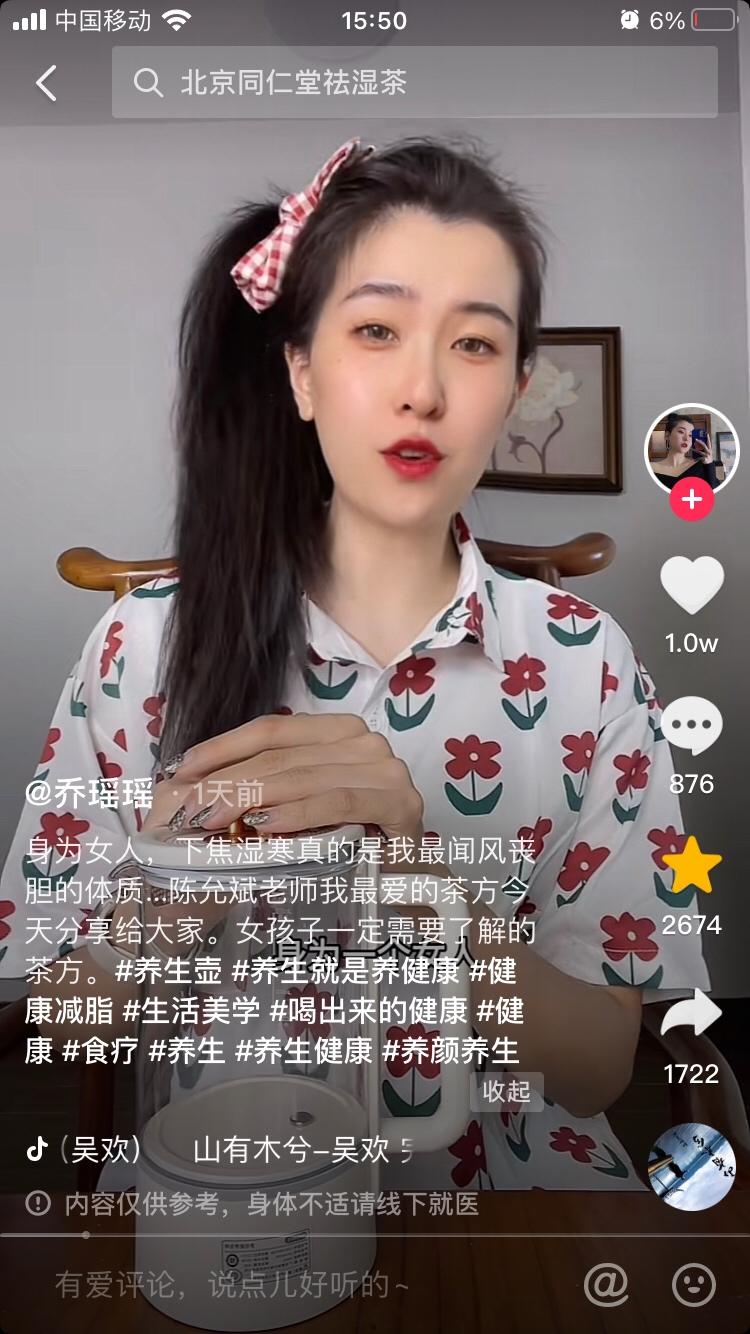Open the 山有木兮-吴欢 sound
750x1334 pixels.
pyautogui.click(x=300, y=1150)
